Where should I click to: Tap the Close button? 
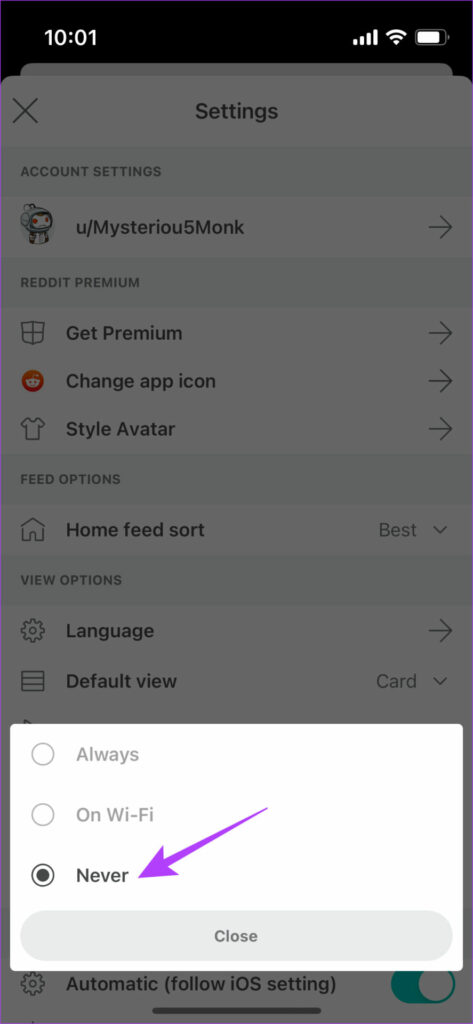236,936
